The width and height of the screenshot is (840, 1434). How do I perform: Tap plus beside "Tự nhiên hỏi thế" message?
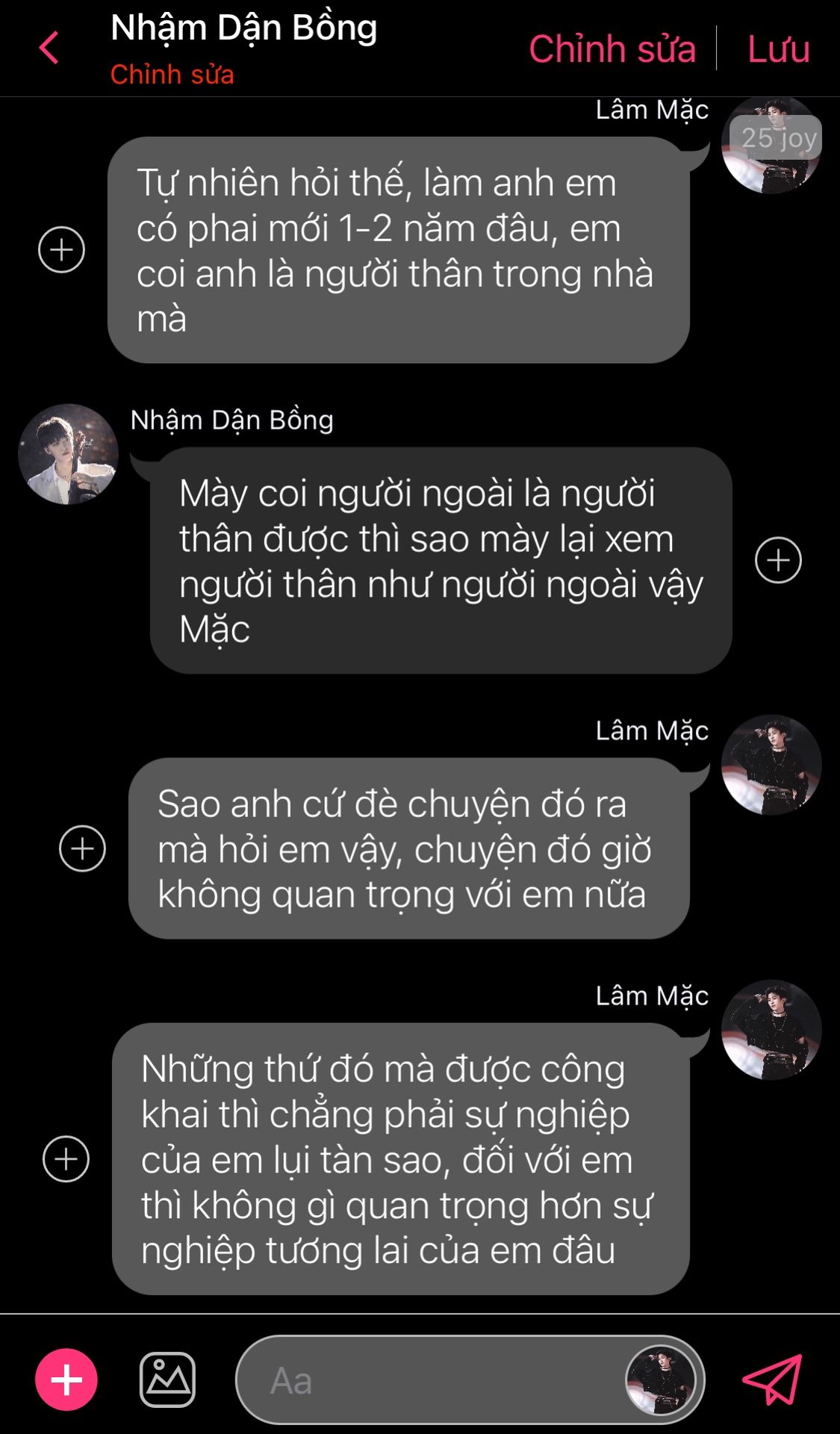pyautogui.click(x=61, y=249)
